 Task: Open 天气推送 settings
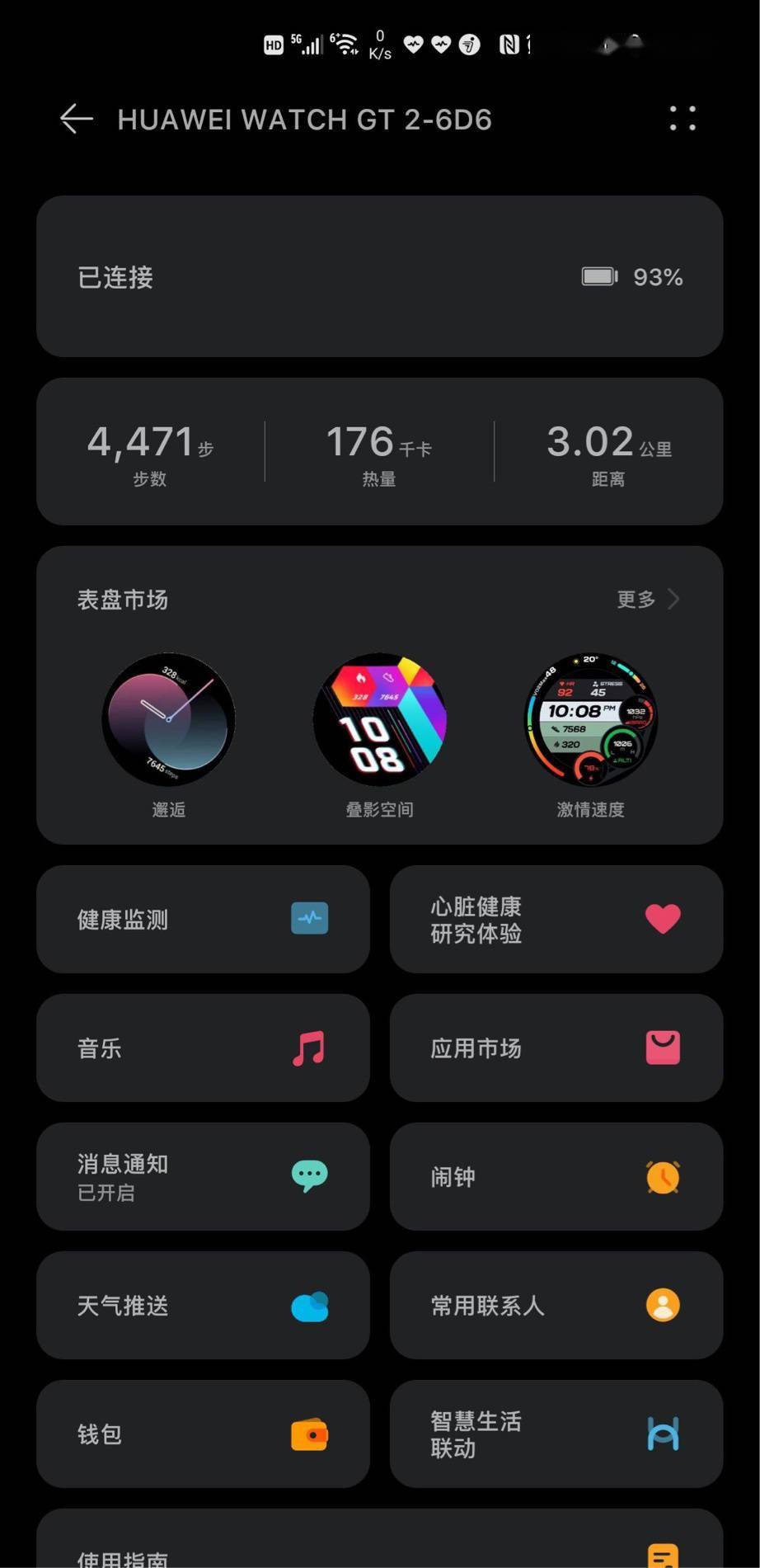(203, 1305)
